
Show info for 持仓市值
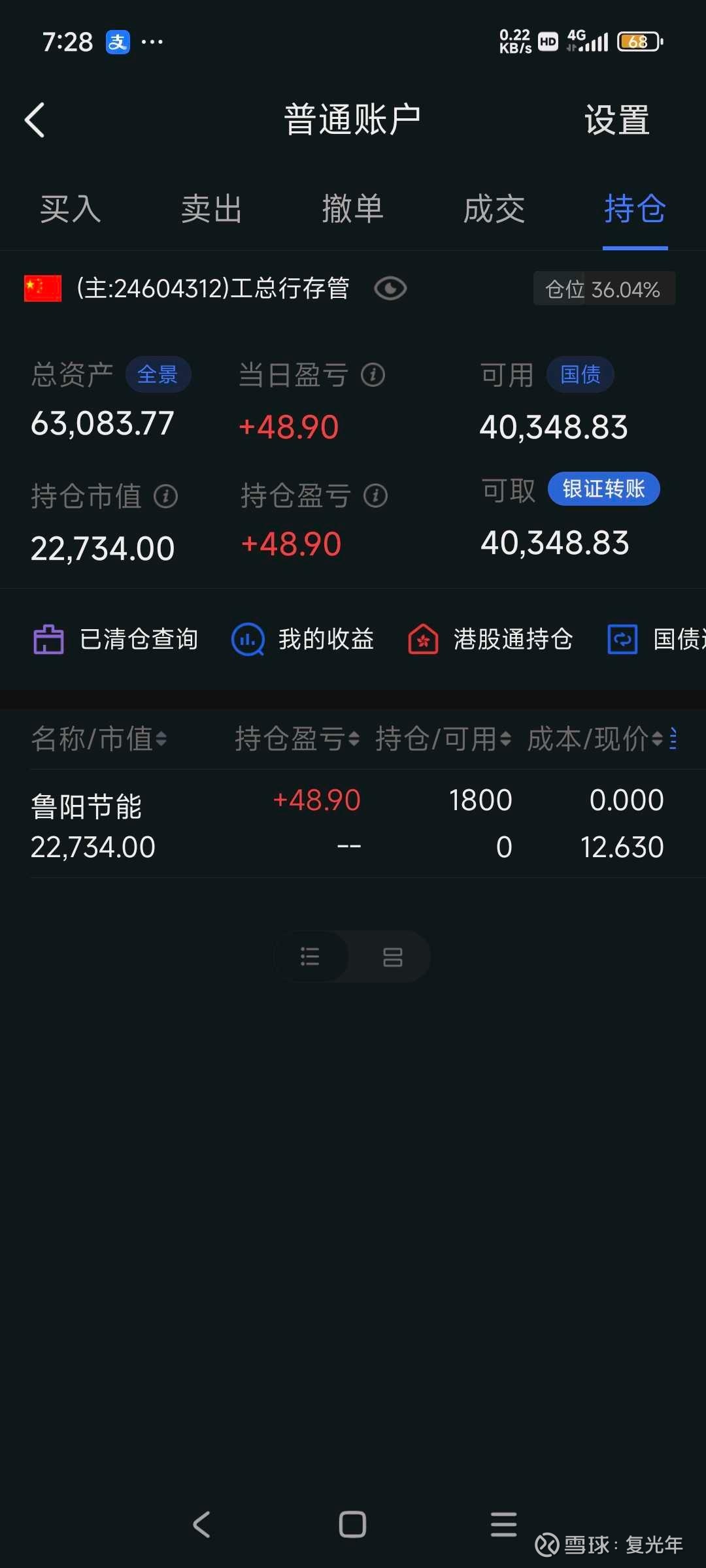166,497
